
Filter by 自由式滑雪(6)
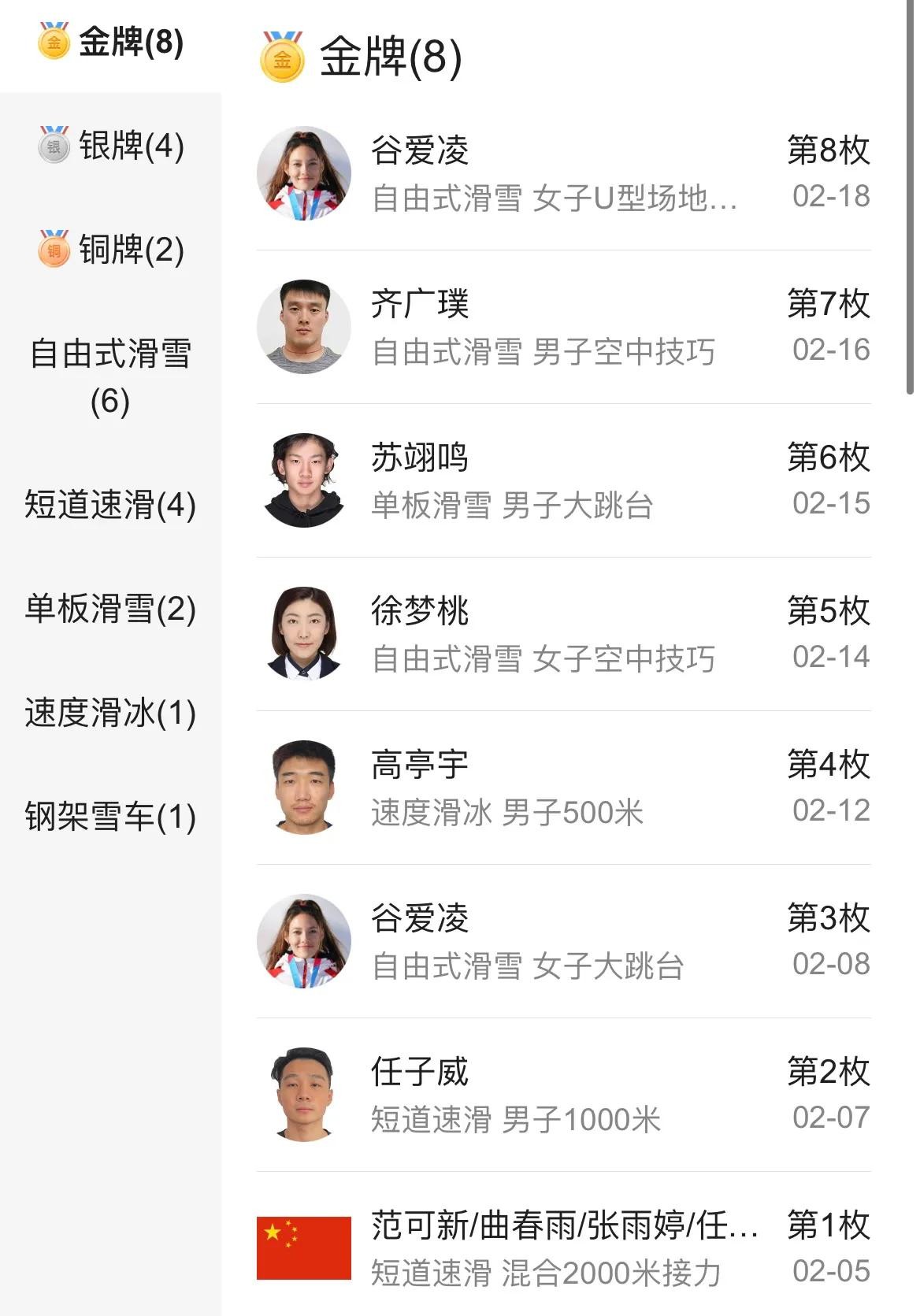pyautogui.click(x=110, y=377)
